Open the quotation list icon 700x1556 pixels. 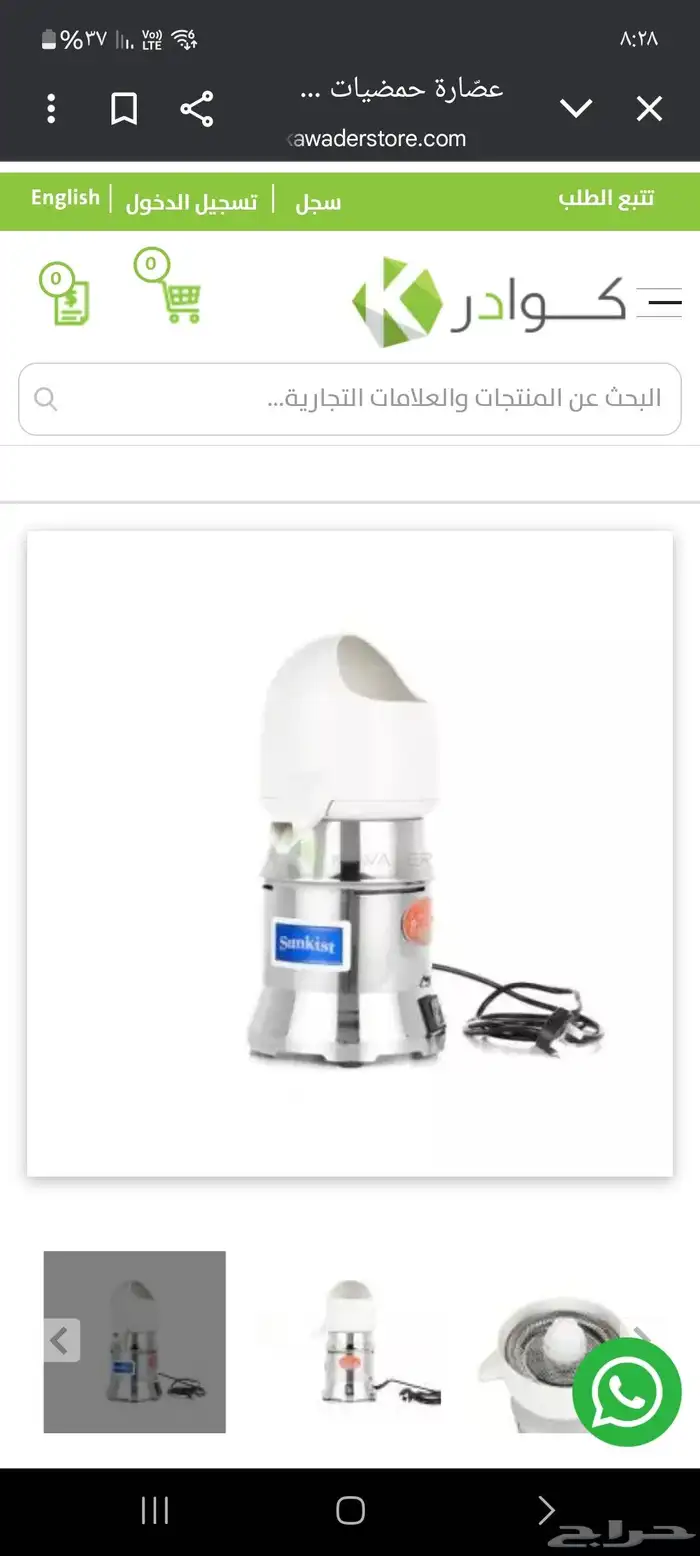pyautogui.click(x=66, y=295)
